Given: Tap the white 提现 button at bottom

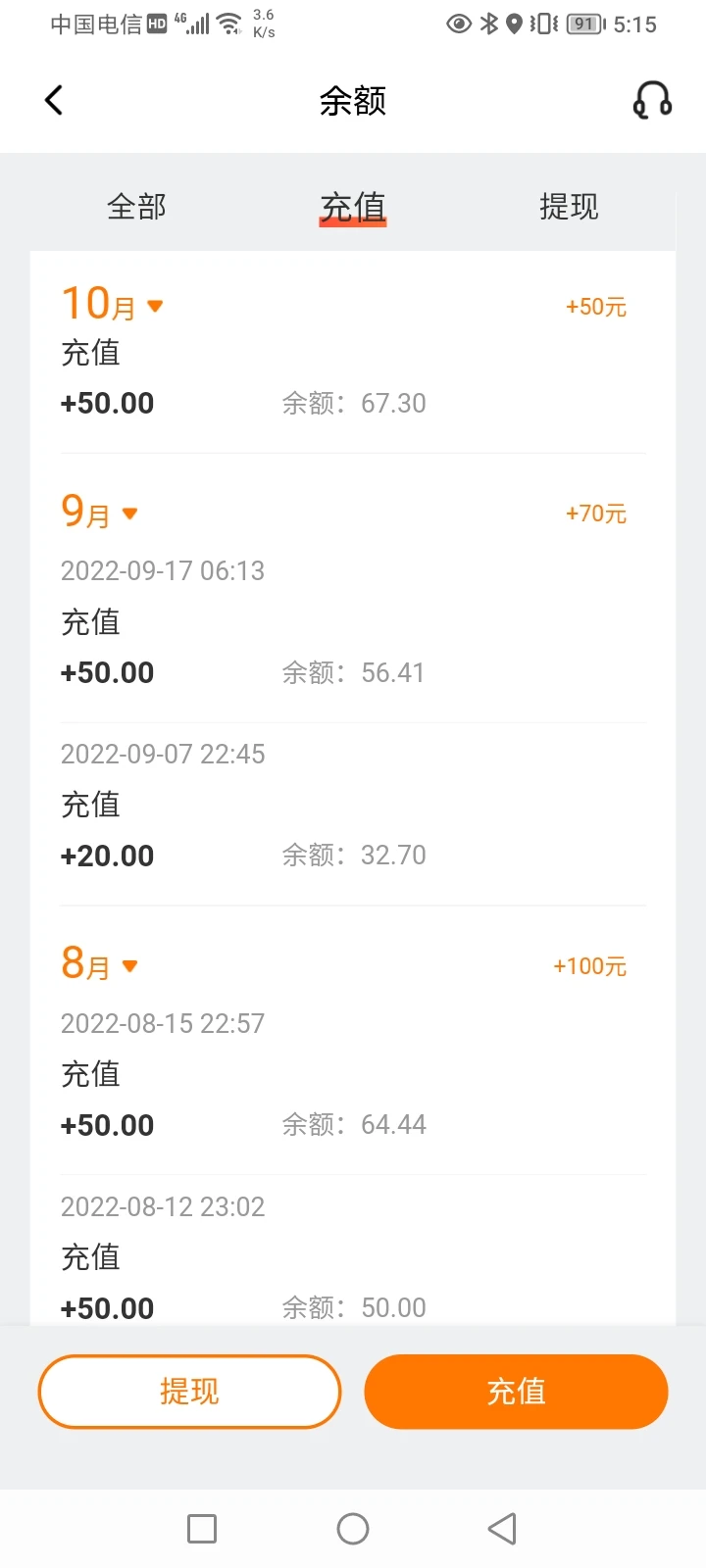Looking at the screenshot, I should tap(189, 1392).
